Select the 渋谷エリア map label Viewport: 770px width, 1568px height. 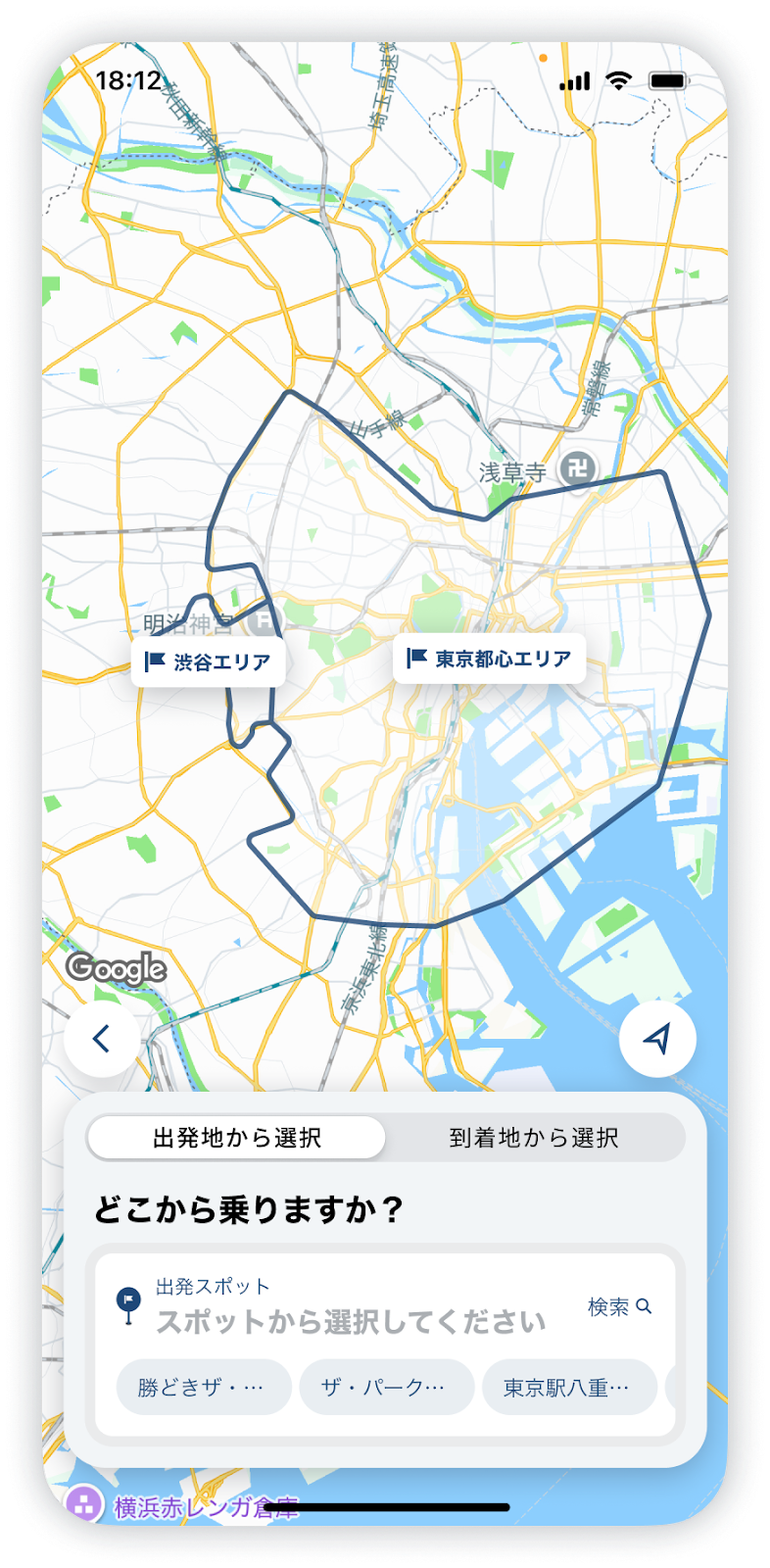point(209,662)
